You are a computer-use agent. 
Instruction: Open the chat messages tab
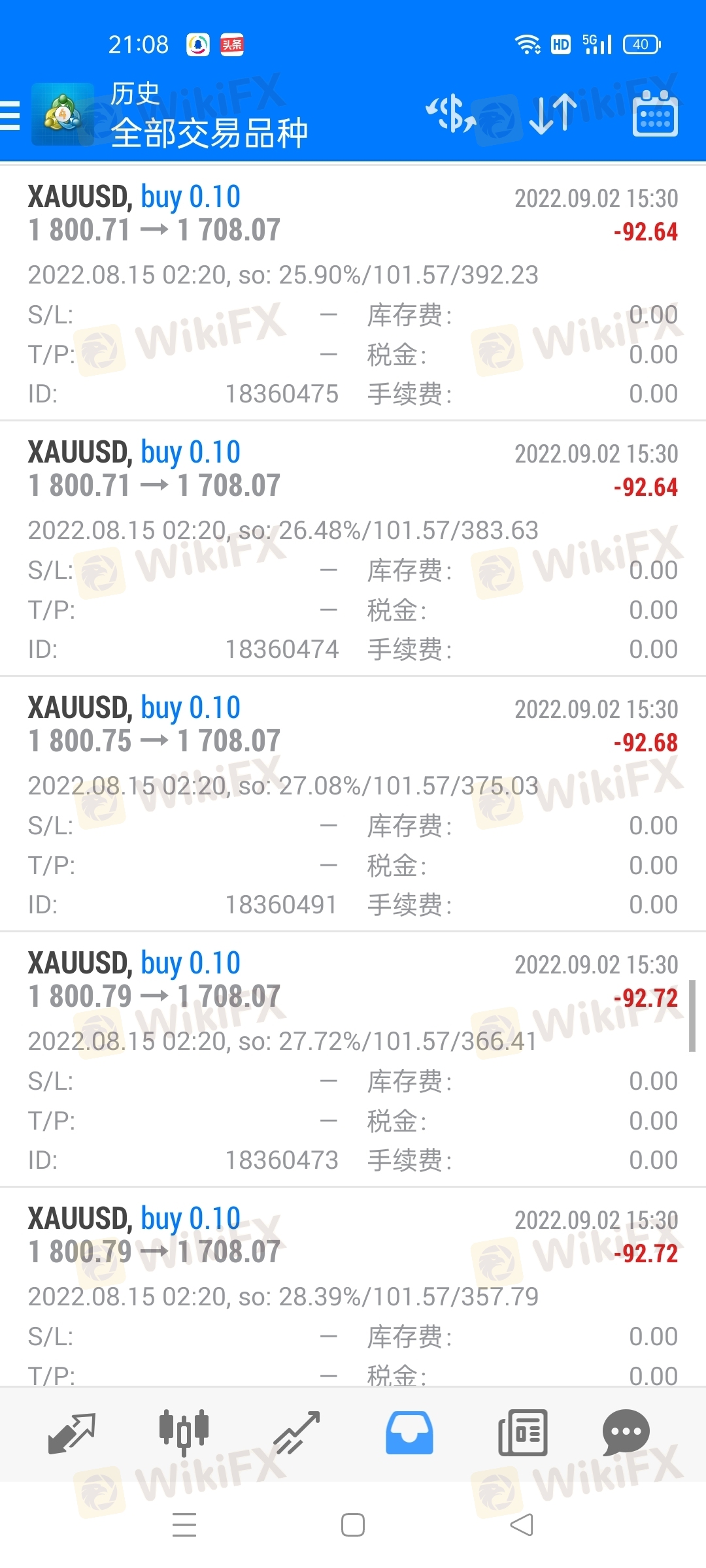[x=626, y=1433]
